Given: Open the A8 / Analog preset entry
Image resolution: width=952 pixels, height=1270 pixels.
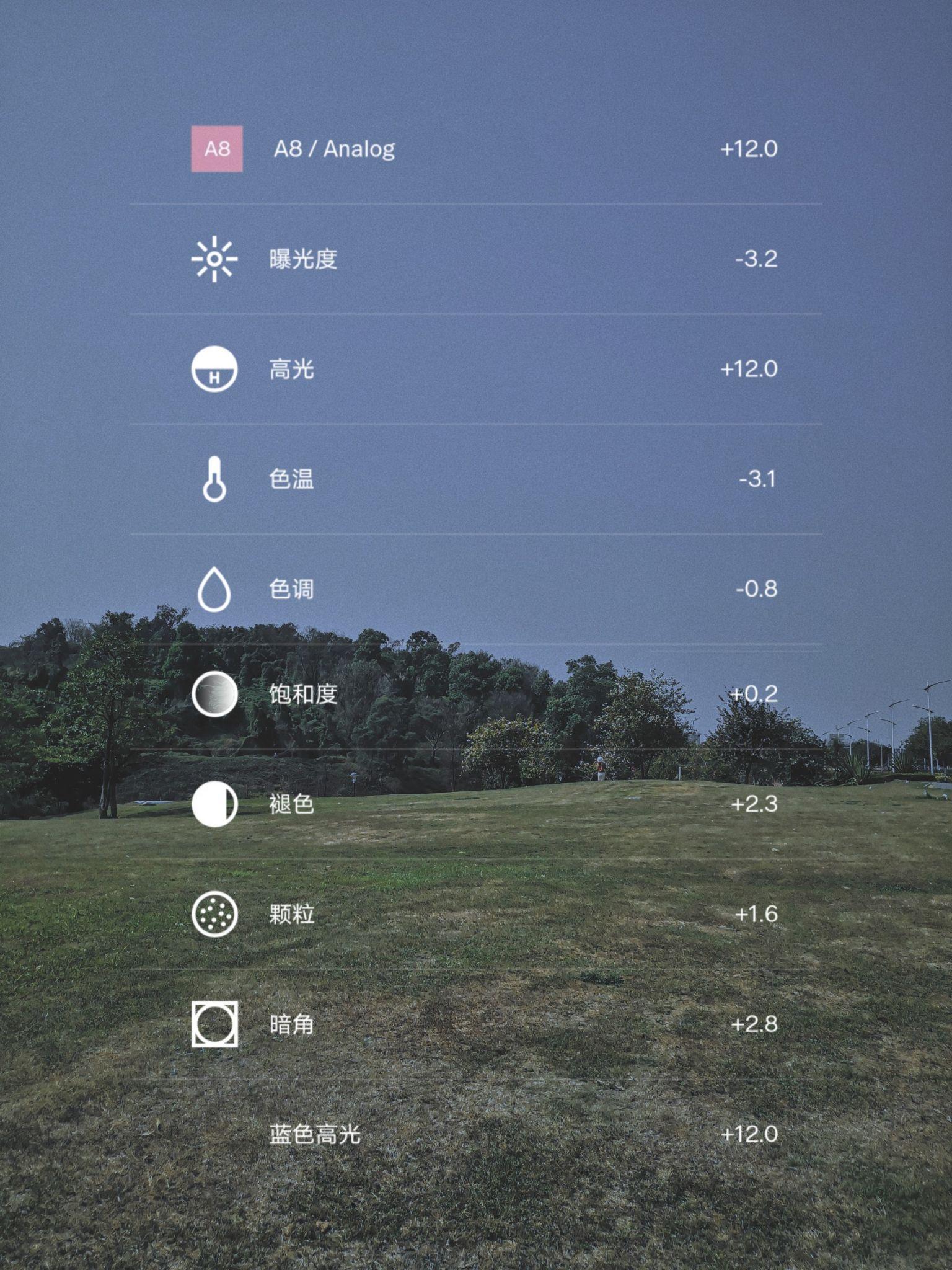Looking at the screenshot, I should click(335, 148).
